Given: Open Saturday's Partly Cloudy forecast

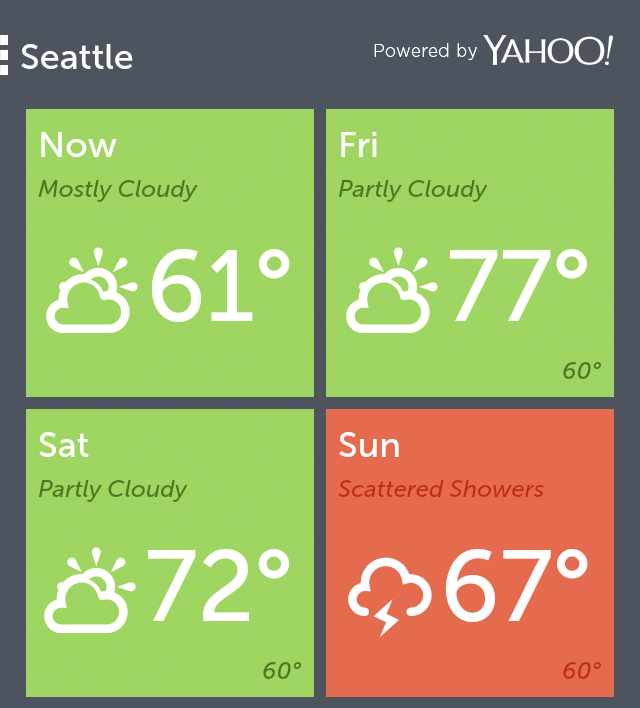Looking at the screenshot, I should (x=170, y=553).
